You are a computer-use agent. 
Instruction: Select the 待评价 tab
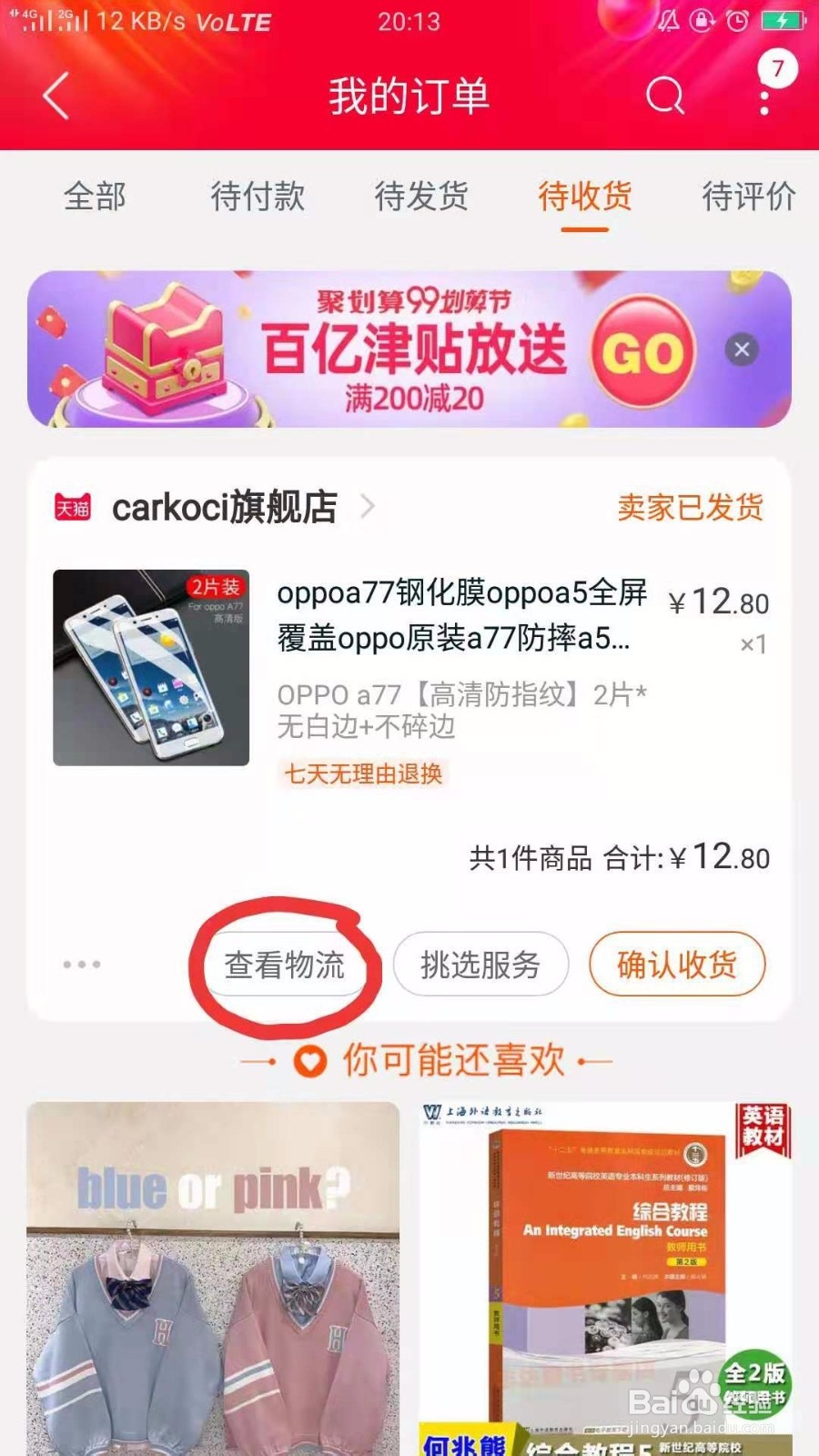point(746,197)
